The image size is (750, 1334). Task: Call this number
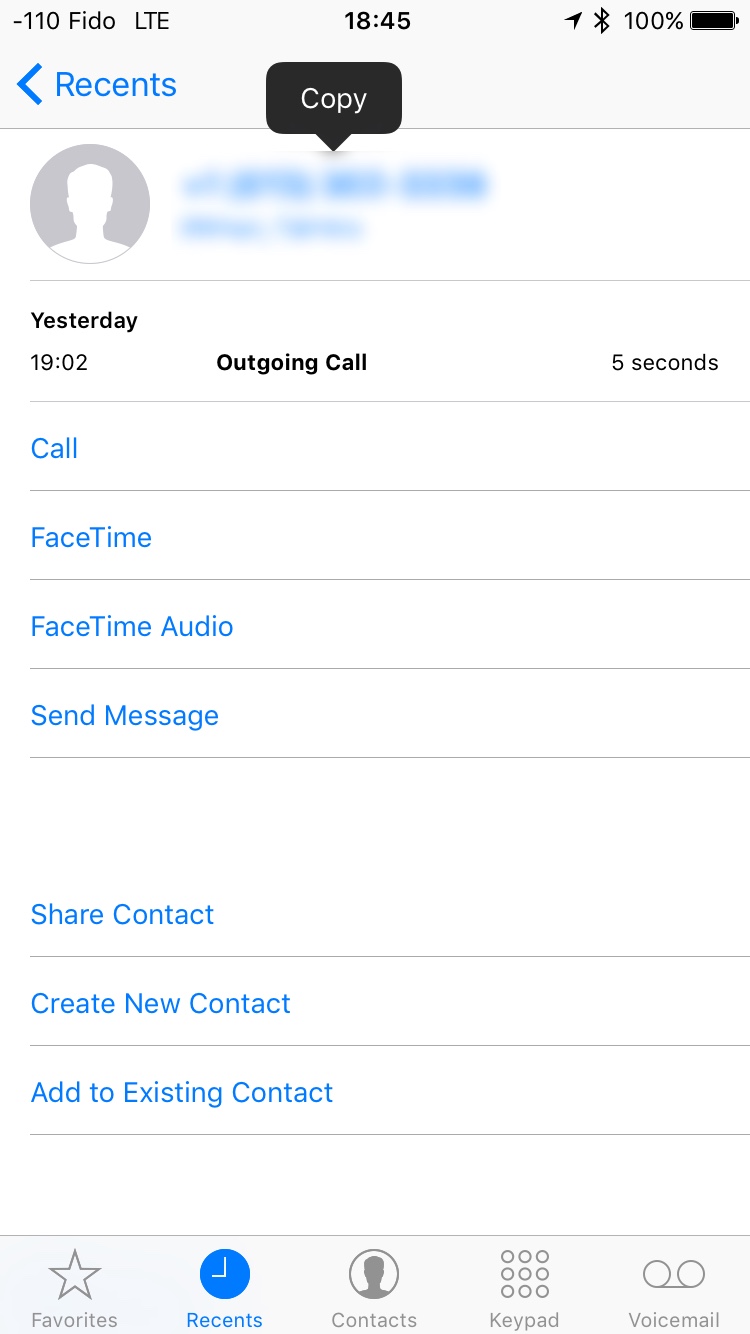55,448
